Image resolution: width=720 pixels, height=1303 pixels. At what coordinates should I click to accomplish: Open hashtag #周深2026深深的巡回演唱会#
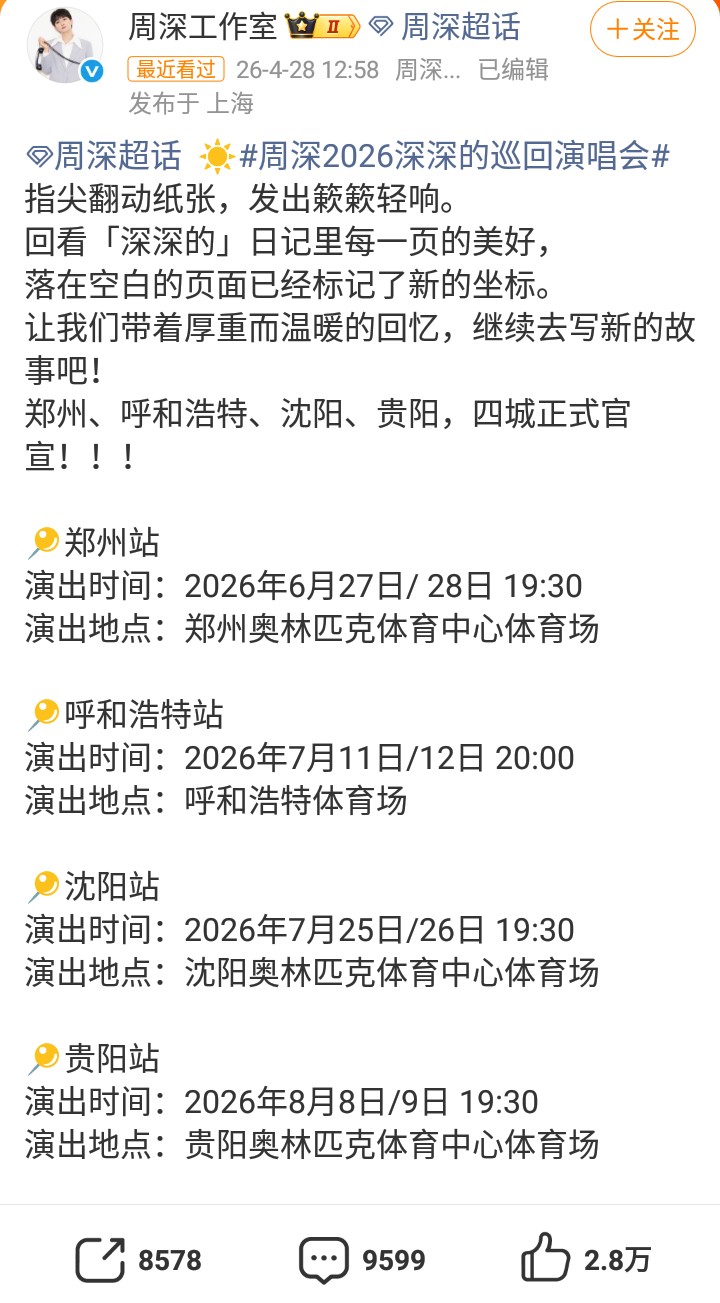pyautogui.click(x=455, y=157)
